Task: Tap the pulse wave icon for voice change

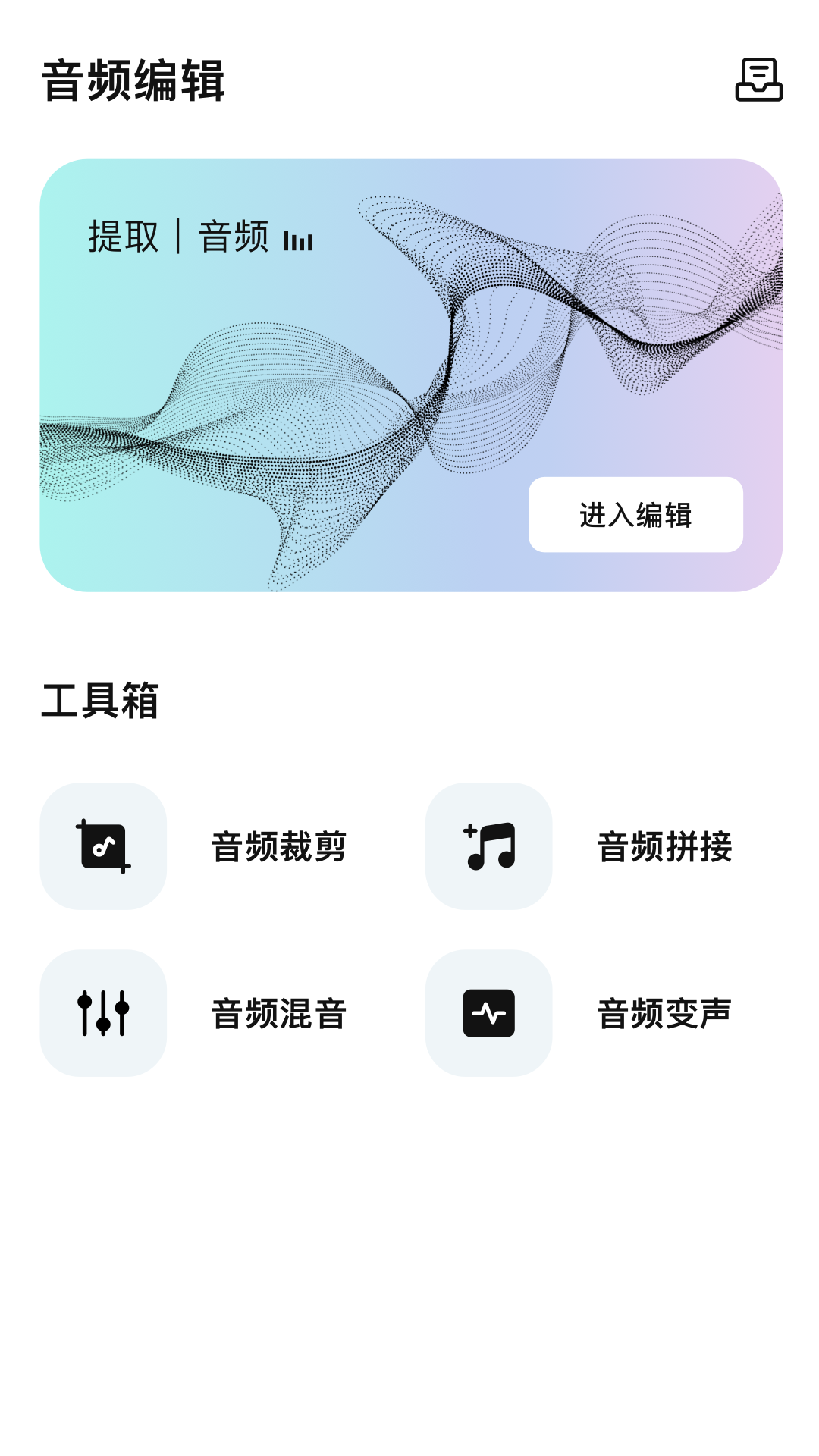Action: (489, 1012)
